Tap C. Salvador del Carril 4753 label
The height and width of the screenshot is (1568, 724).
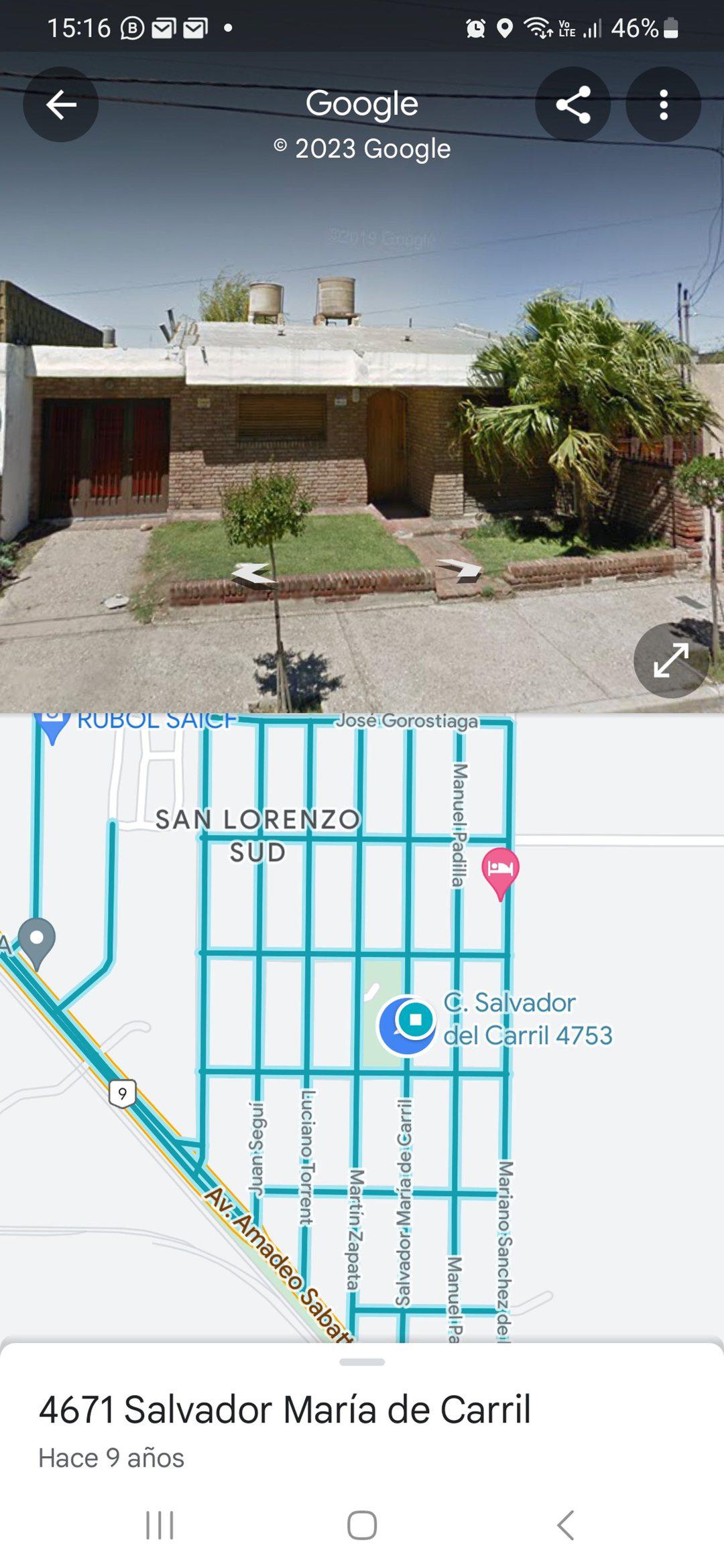(x=530, y=1019)
